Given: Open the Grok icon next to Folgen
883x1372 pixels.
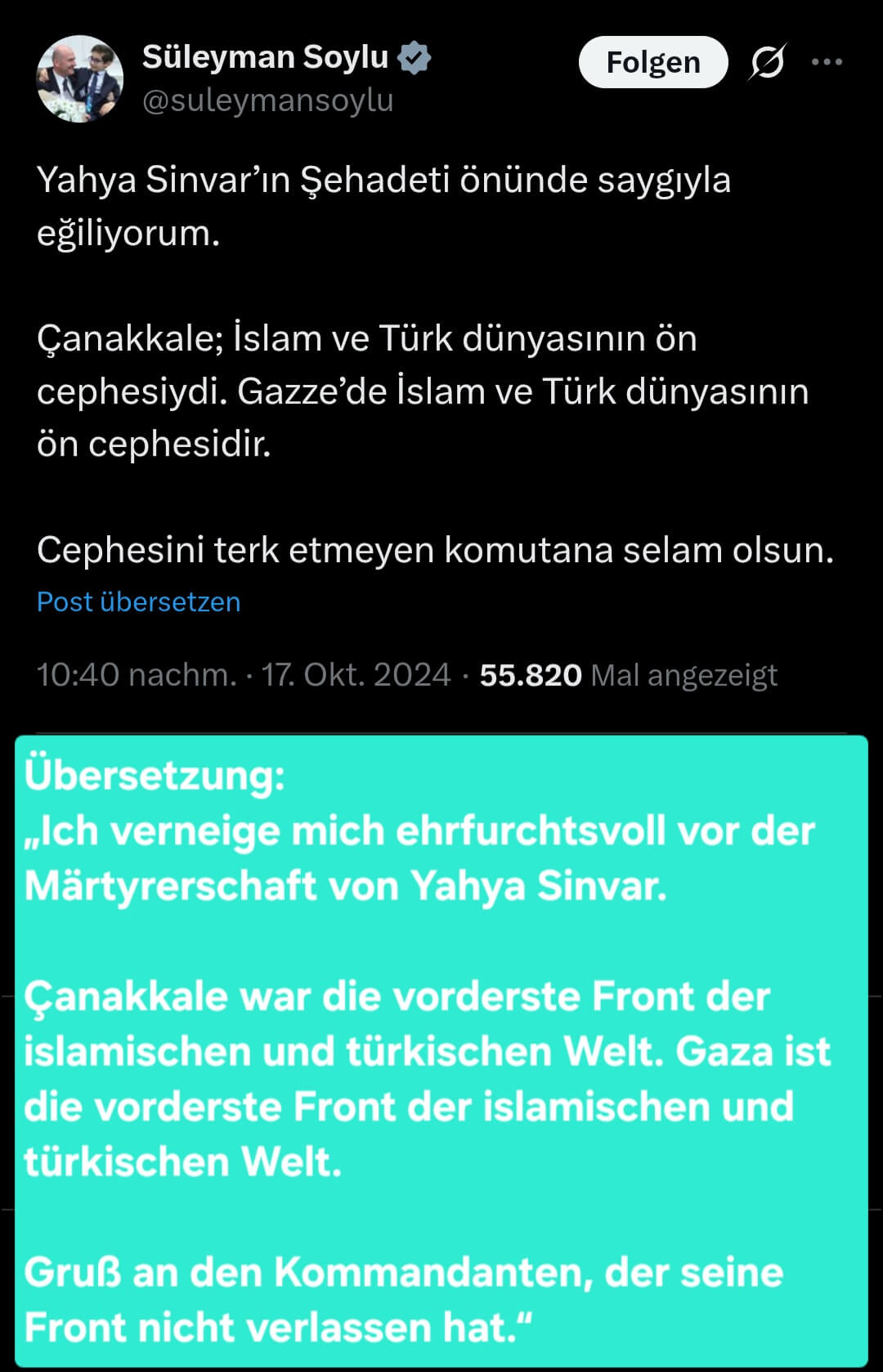Looking at the screenshot, I should coord(767,62).
